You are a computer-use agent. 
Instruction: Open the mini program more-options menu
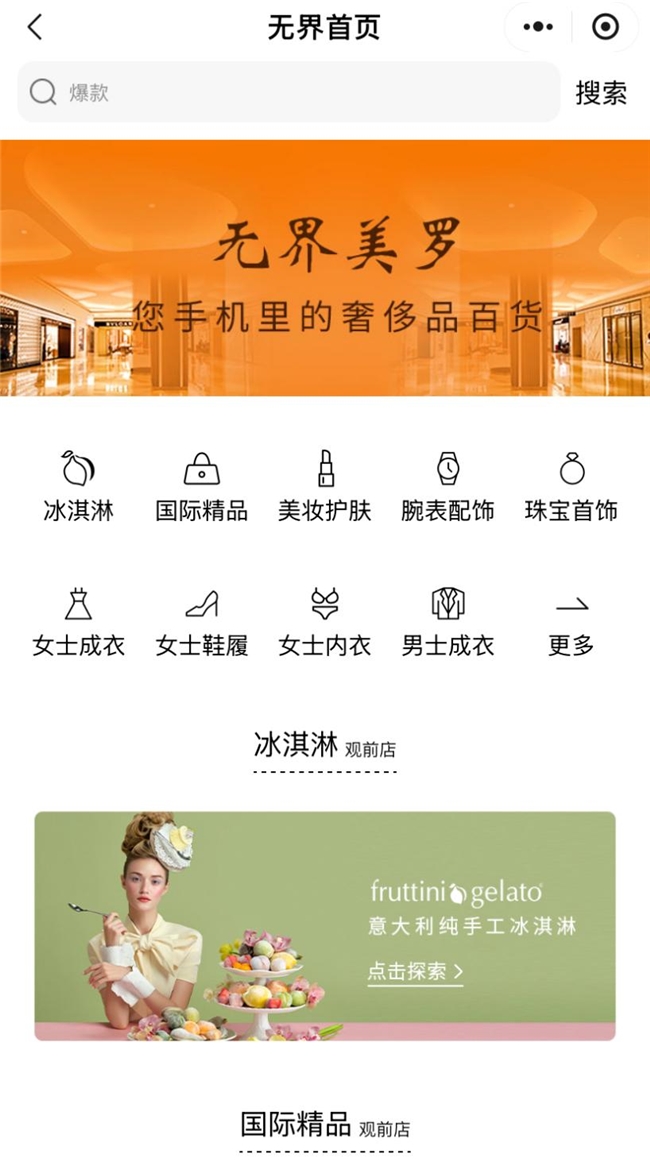point(538,28)
